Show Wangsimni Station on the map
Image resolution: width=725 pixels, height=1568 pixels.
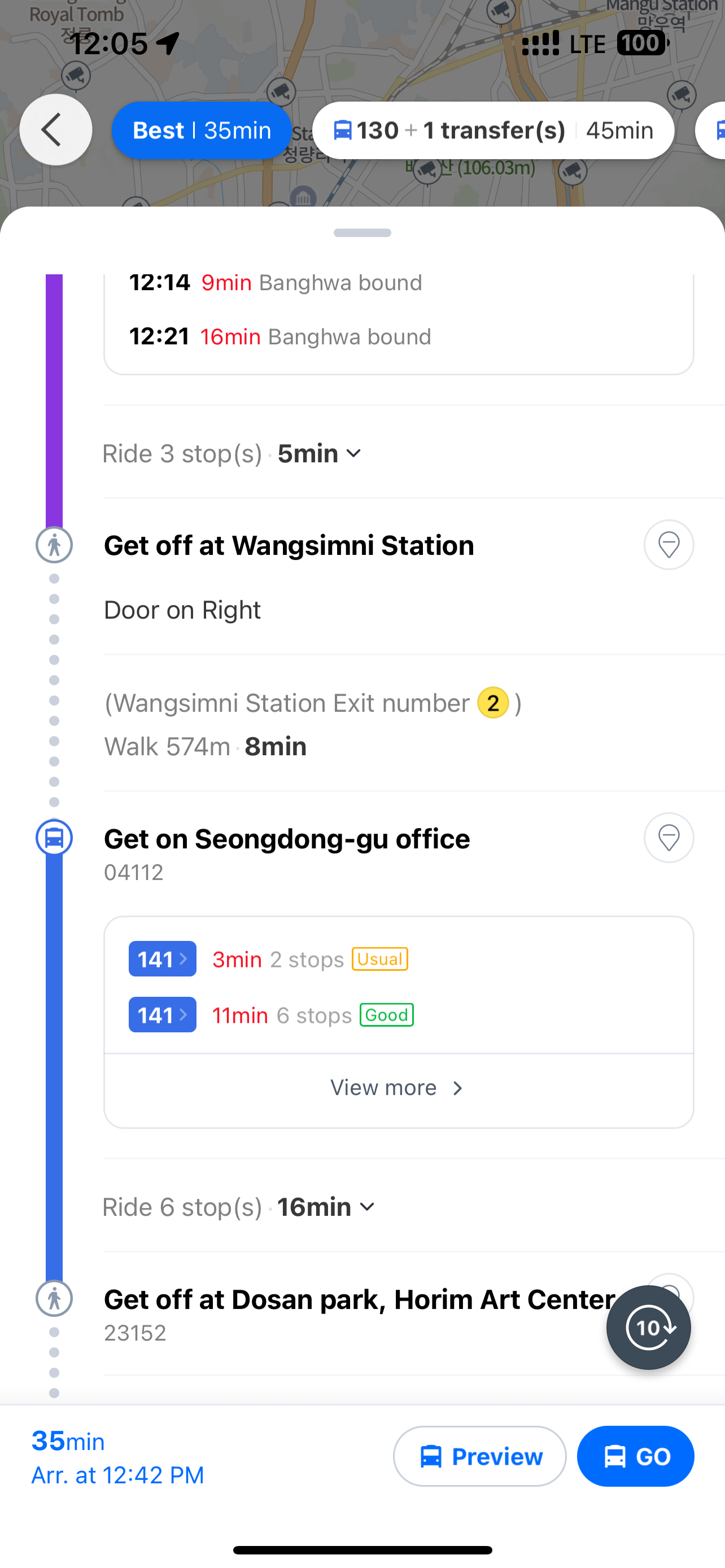(x=669, y=545)
